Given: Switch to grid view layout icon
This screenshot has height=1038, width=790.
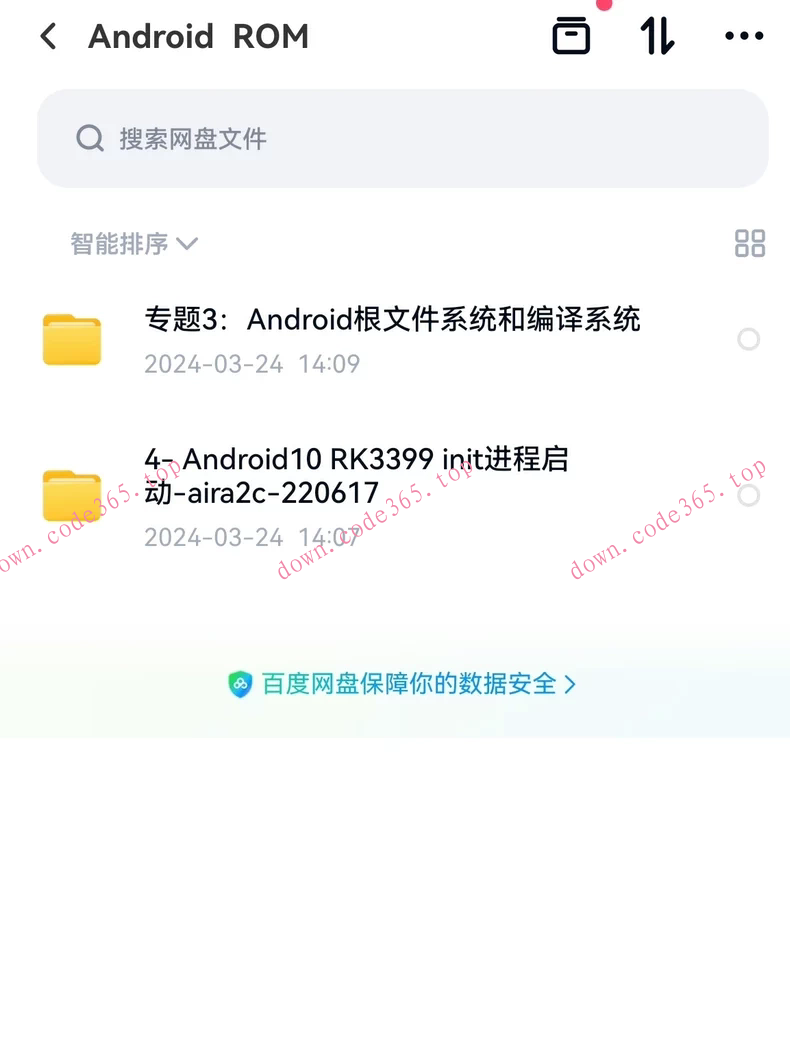Looking at the screenshot, I should [749, 244].
